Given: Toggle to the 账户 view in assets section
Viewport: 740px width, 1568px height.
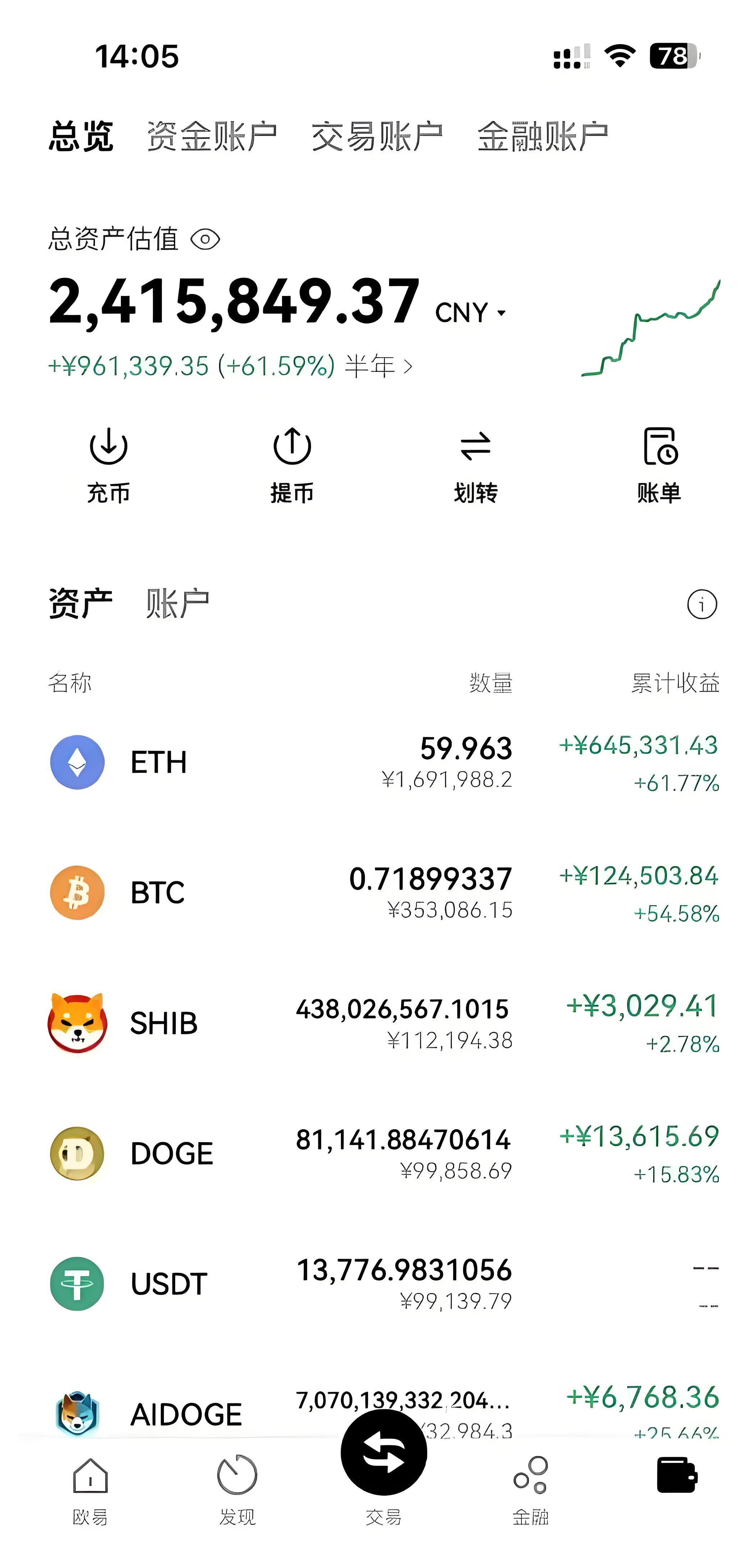Looking at the screenshot, I should (x=177, y=603).
